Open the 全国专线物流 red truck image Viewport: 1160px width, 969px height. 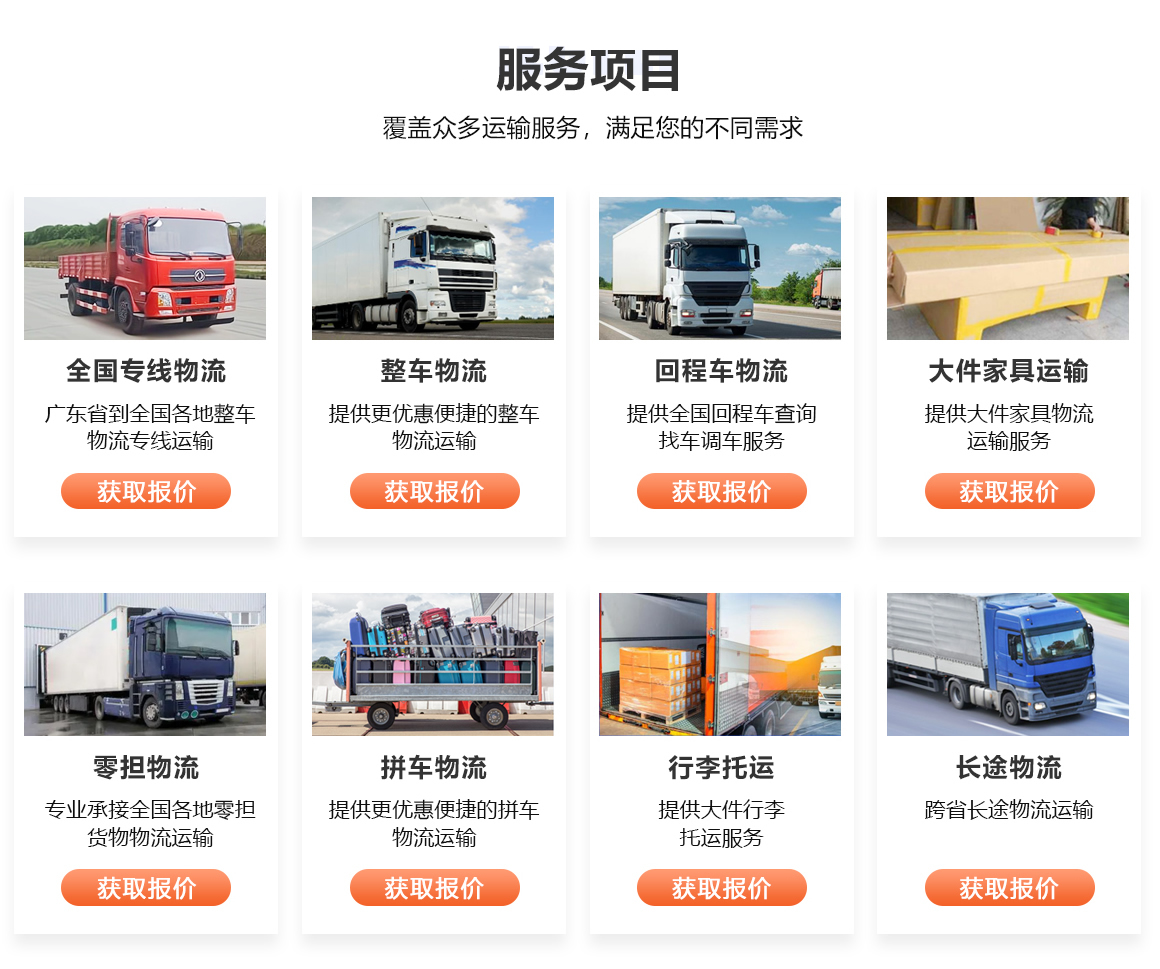tap(145, 268)
